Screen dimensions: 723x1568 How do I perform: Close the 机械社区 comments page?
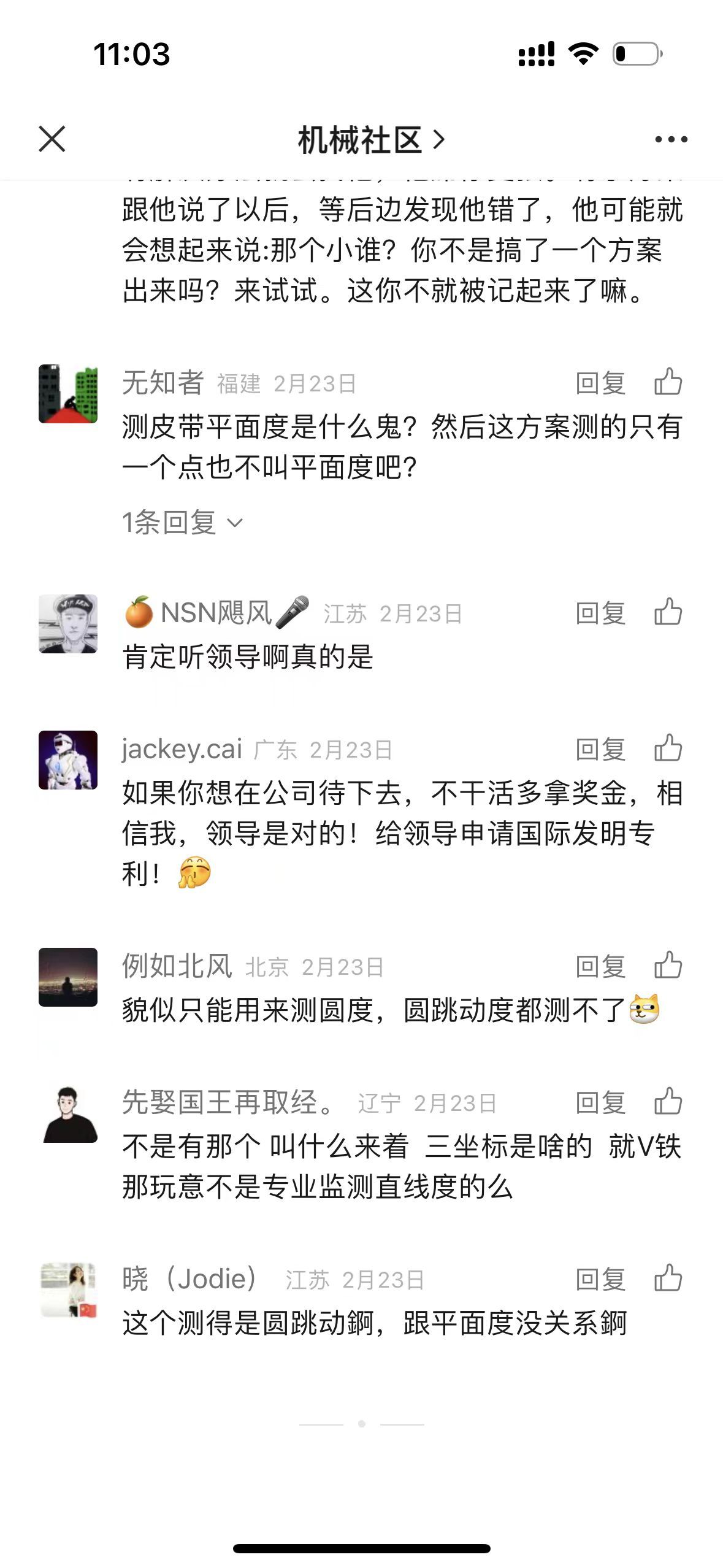52,139
